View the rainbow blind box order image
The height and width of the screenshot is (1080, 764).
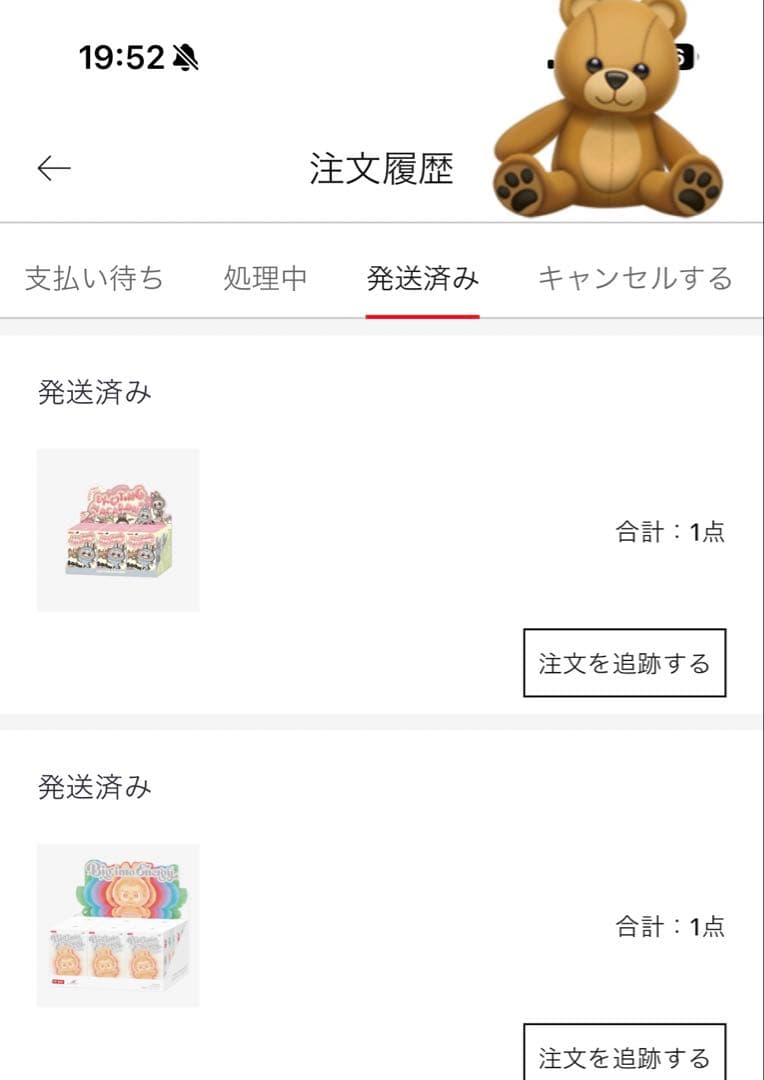(118, 925)
